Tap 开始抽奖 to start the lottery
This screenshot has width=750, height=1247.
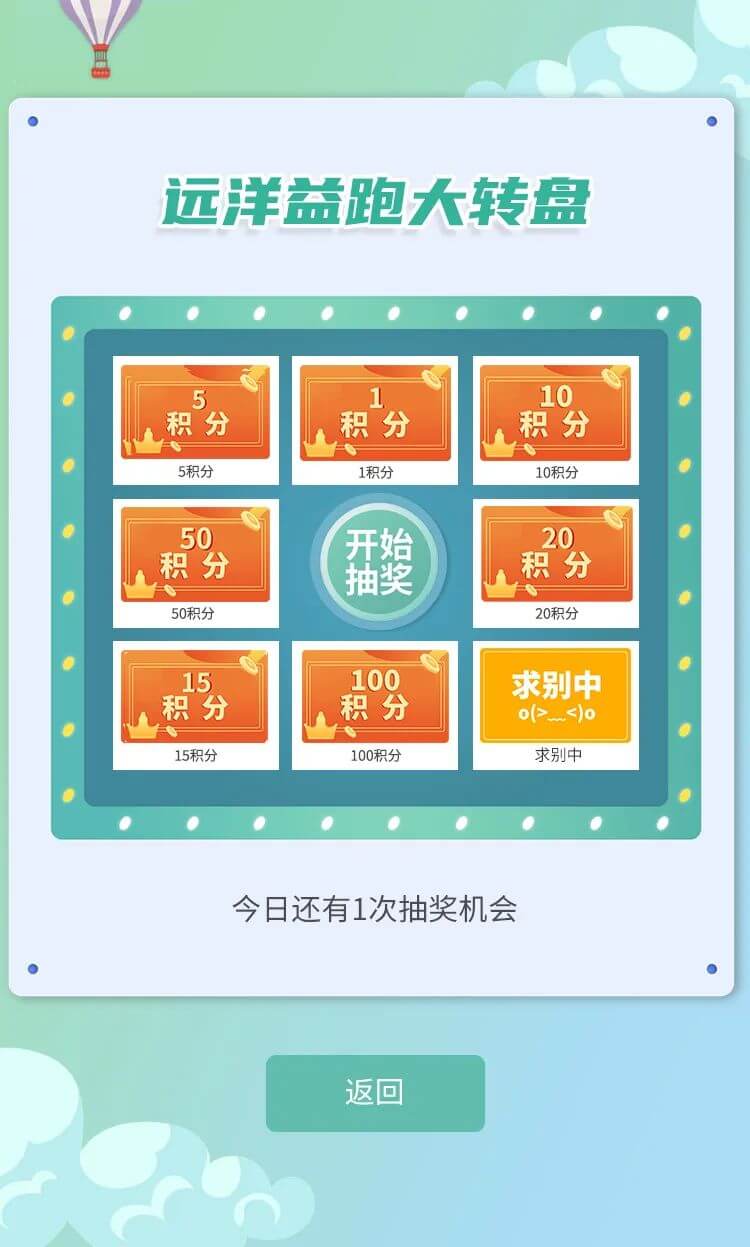point(378,562)
